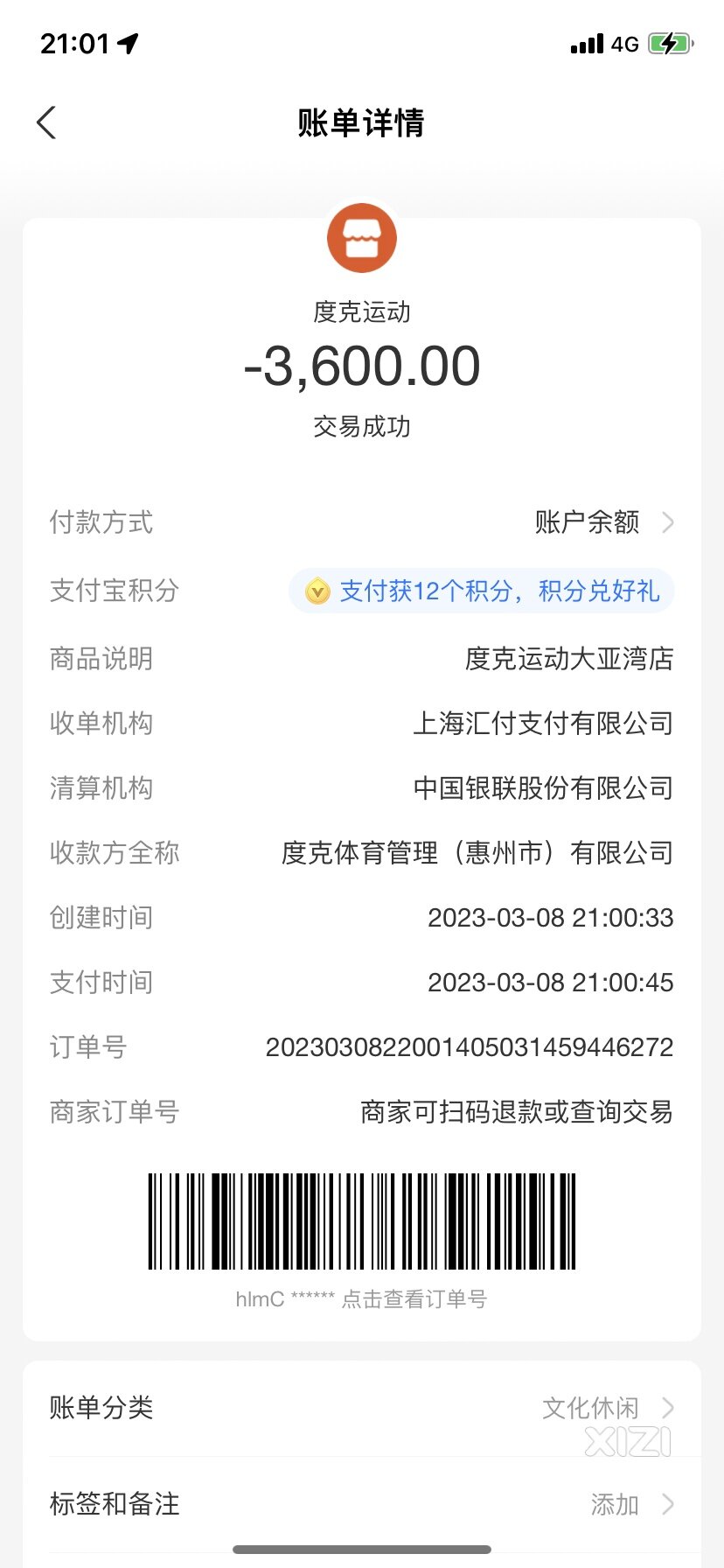The width and height of the screenshot is (724, 1568).
Task: Open the 账户余额 payment method row
Action: (x=603, y=522)
